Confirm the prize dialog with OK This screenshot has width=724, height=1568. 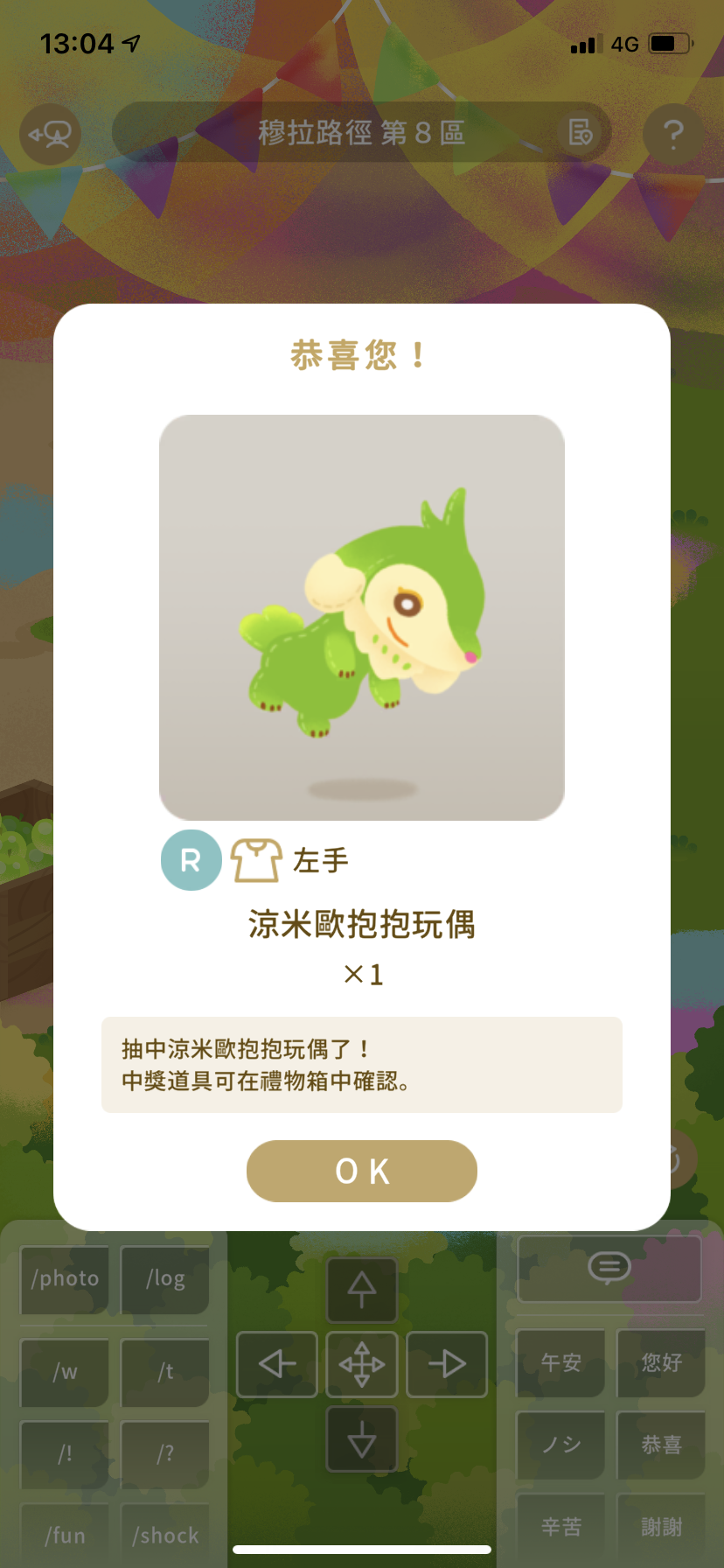pyautogui.click(x=362, y=1171)
